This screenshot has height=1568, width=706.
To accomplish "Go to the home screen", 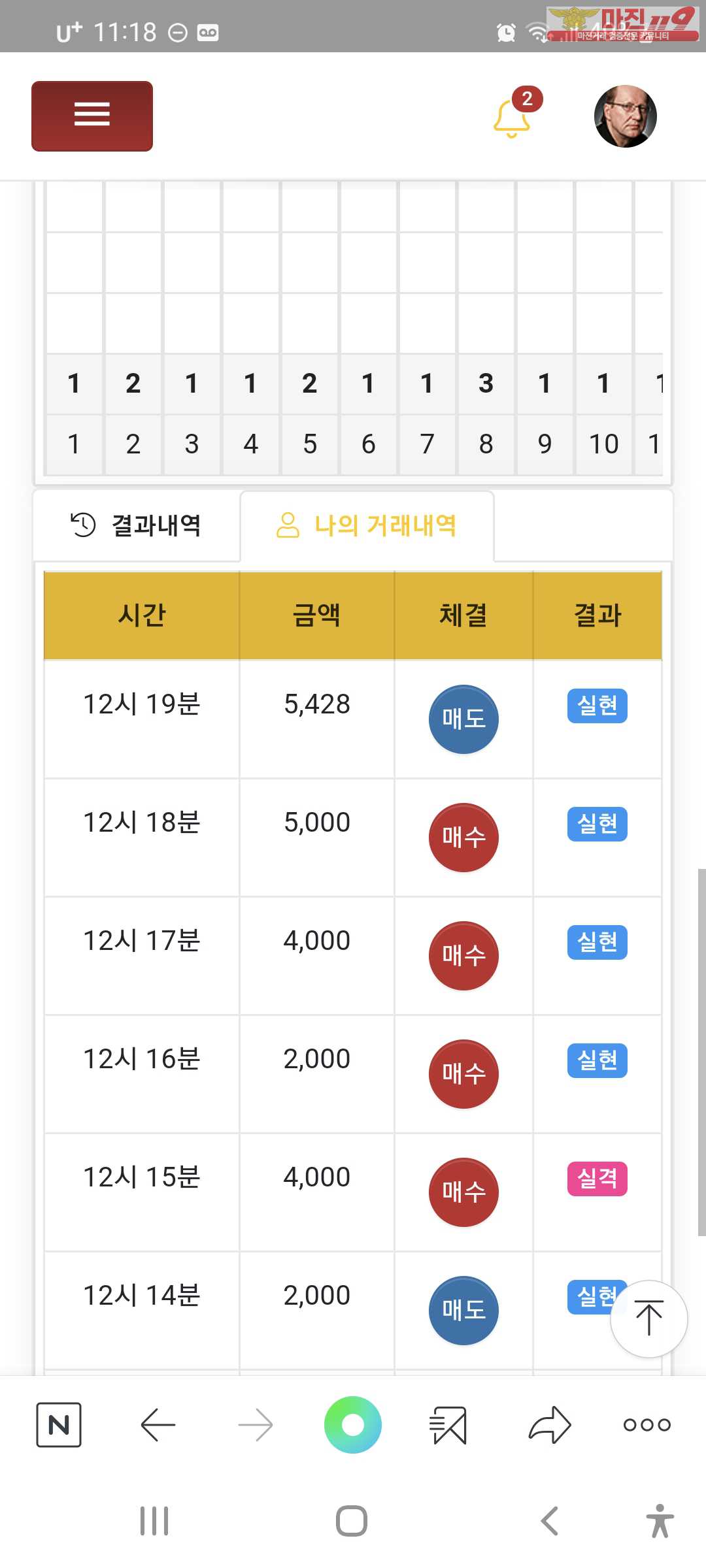I will pyautogui.click(x=352, y=1521).
